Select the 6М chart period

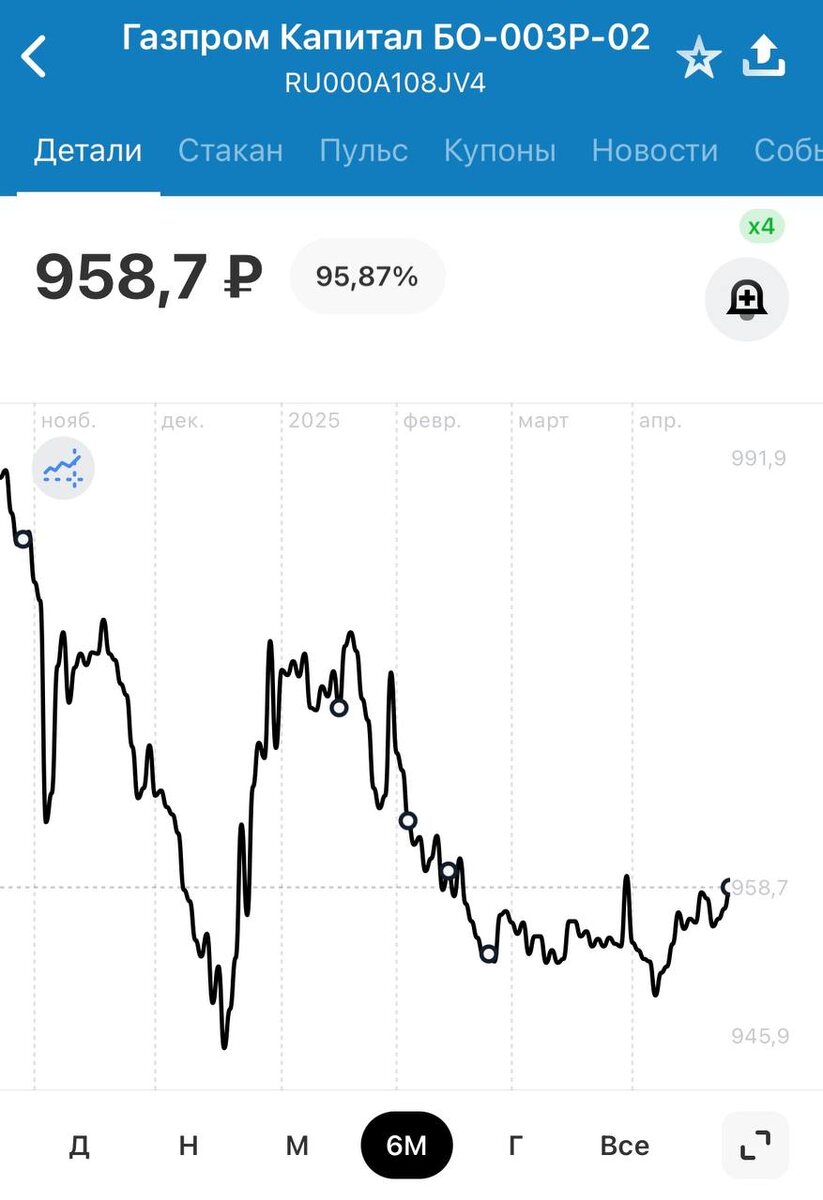(x=406, y=1145)
